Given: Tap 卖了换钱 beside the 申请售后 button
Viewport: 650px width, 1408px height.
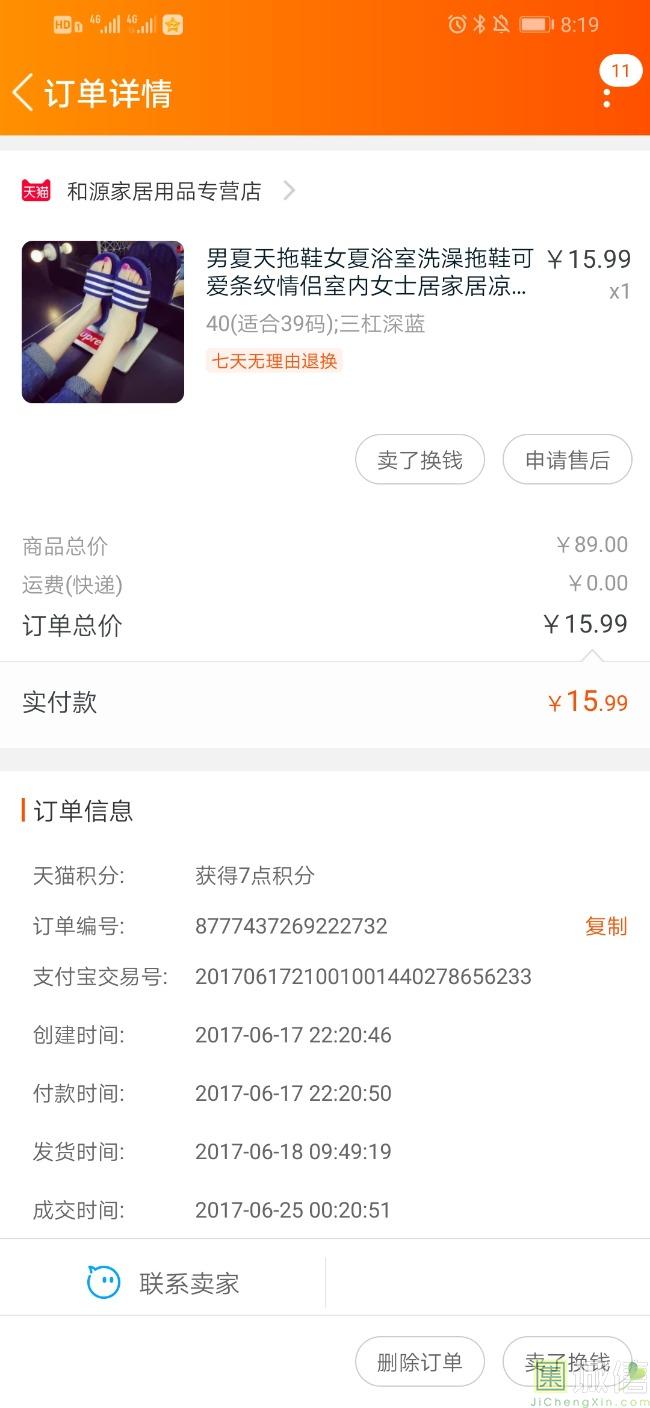Looking at the screenshot, I should (x=420, y=460).
